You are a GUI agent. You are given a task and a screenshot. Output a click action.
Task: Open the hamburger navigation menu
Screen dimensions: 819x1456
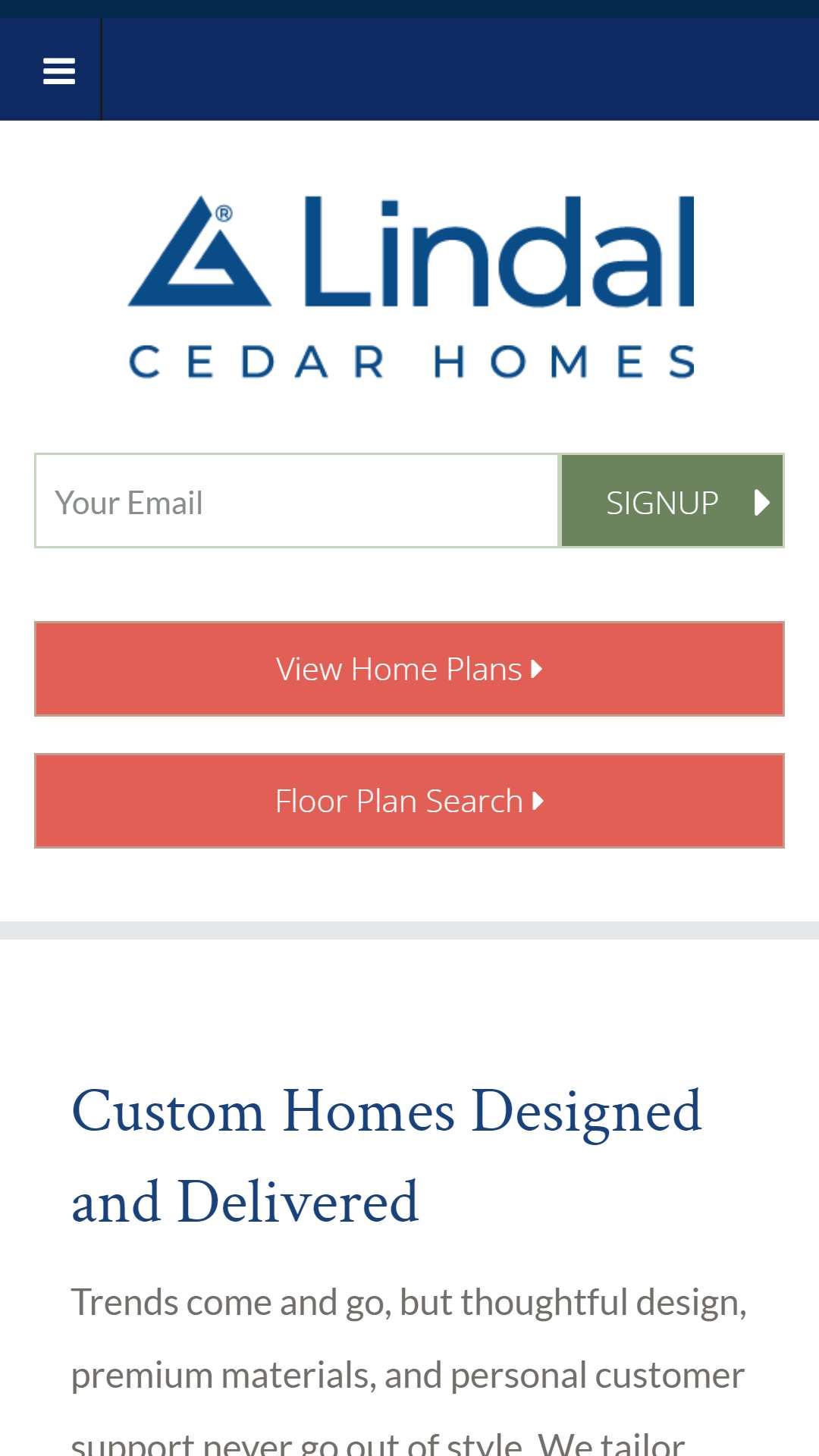[58, 71]
